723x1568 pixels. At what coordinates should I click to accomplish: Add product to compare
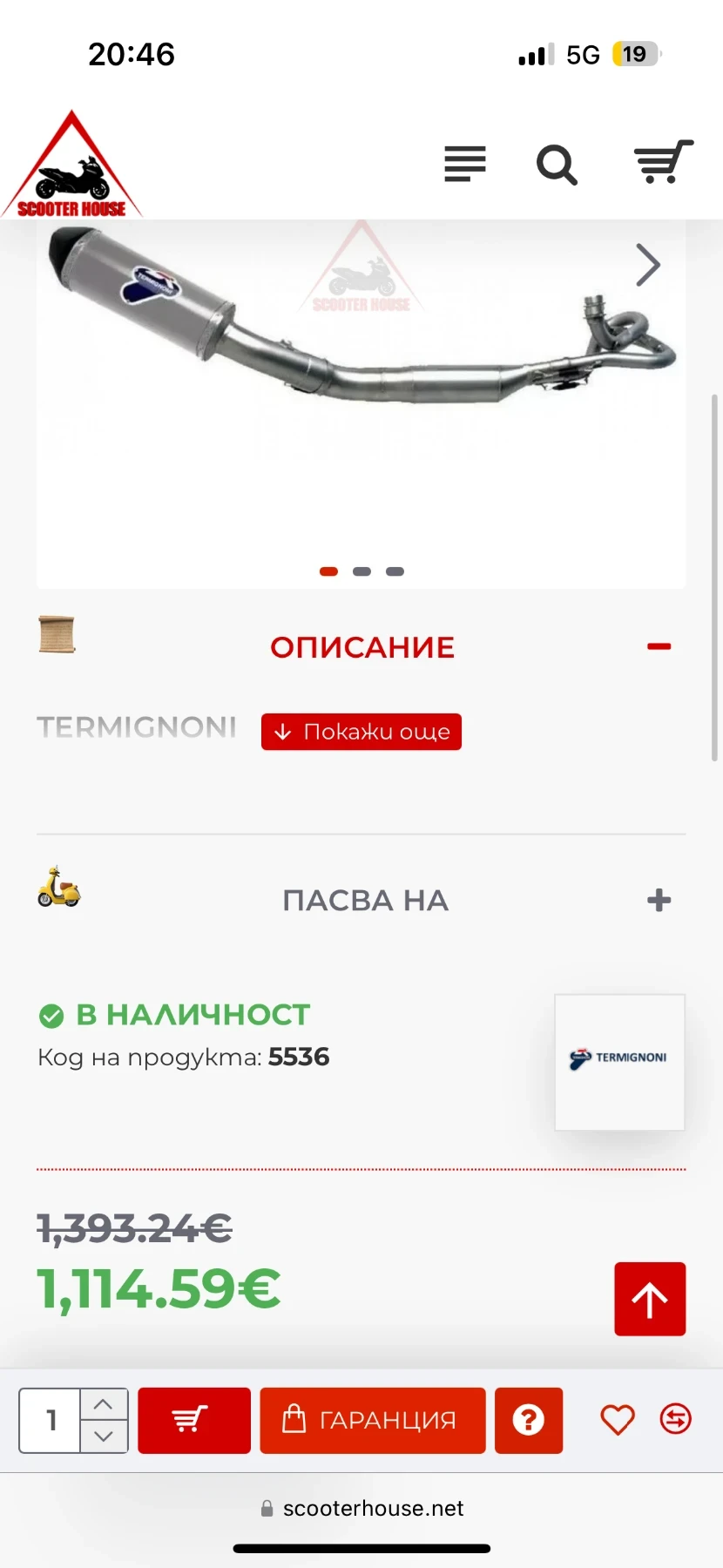(x=676, y=1419)
